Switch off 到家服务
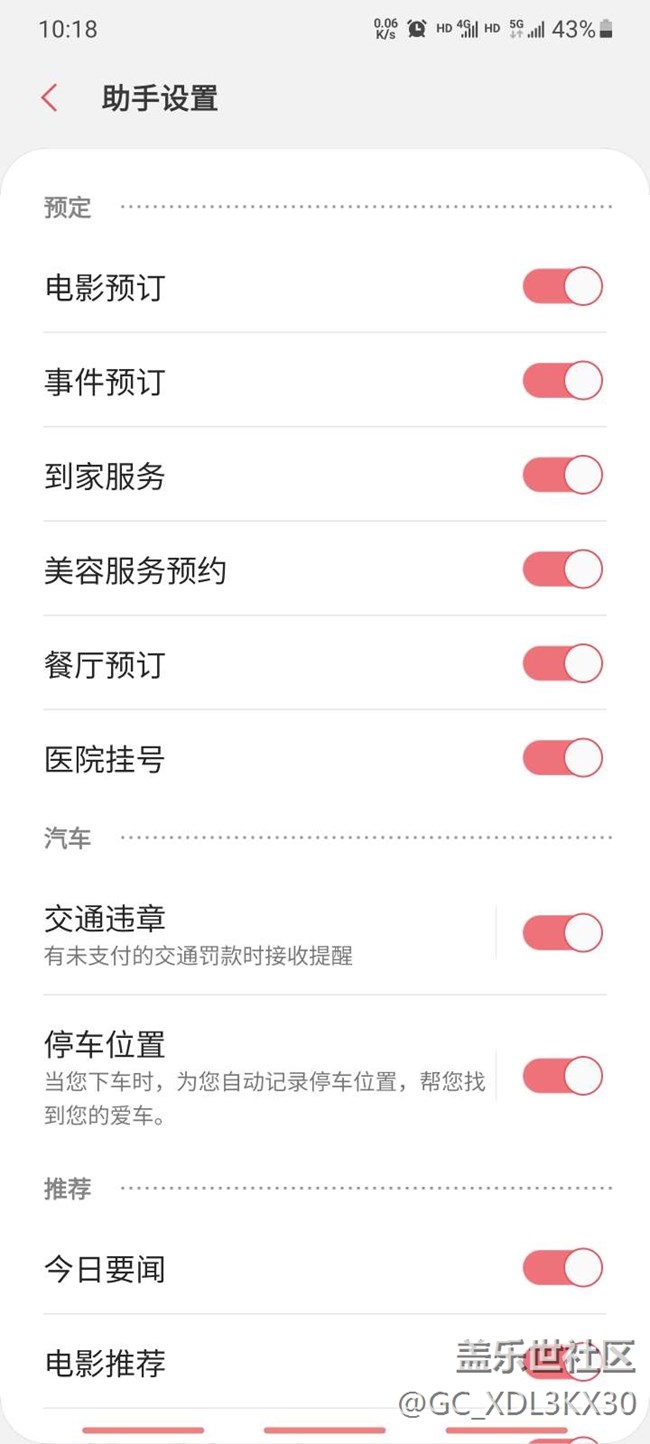Viewport: 650px width, 1444px height. (562, 476)
